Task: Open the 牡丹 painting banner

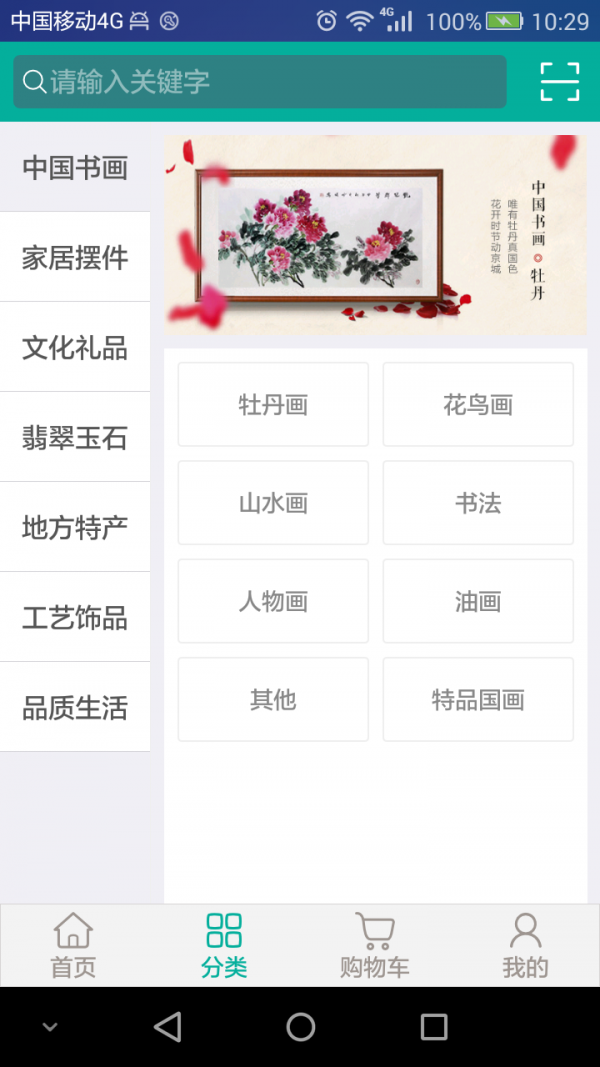Action: coord(375,235)
